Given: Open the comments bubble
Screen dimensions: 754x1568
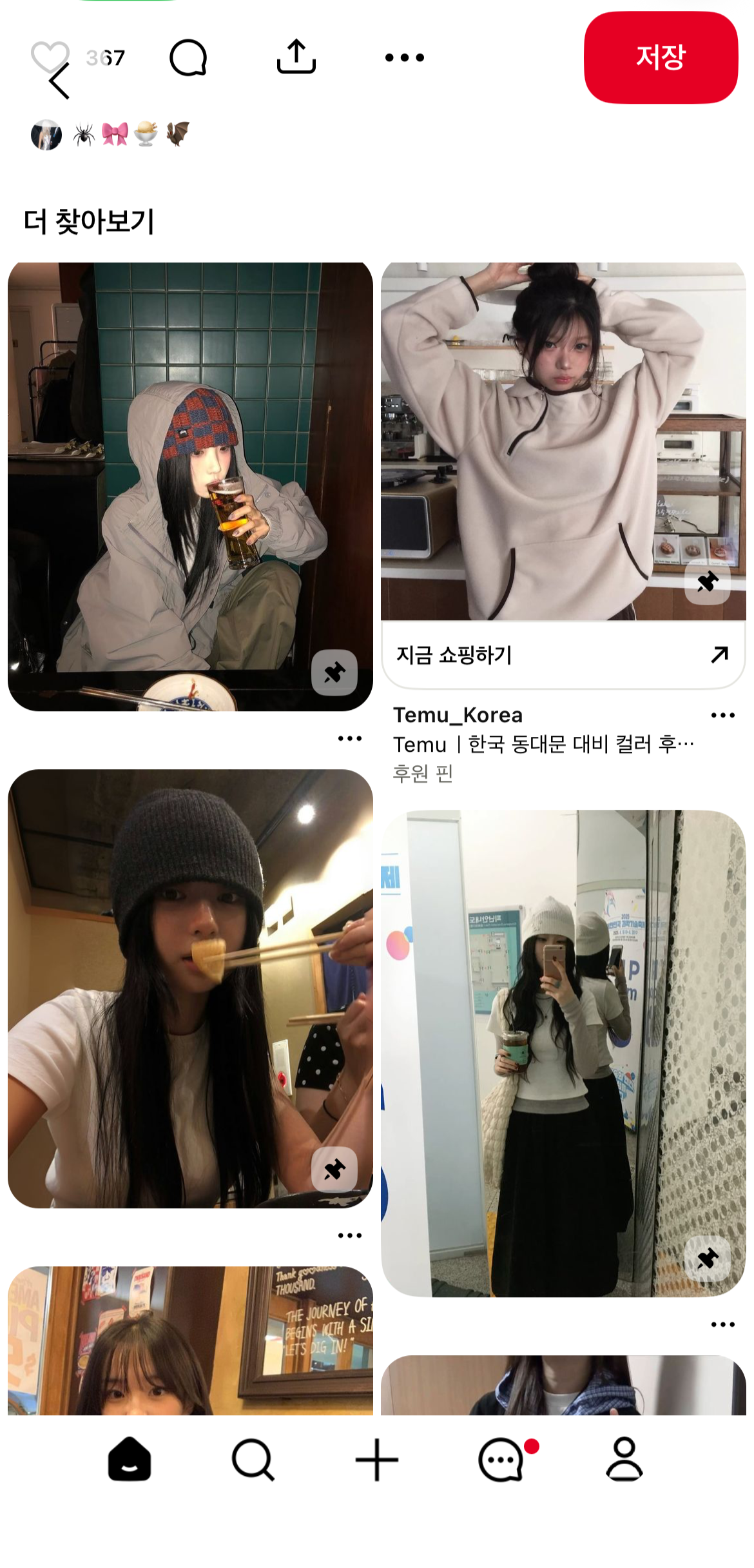Looking at the screenshot, I should coord(188,57).
